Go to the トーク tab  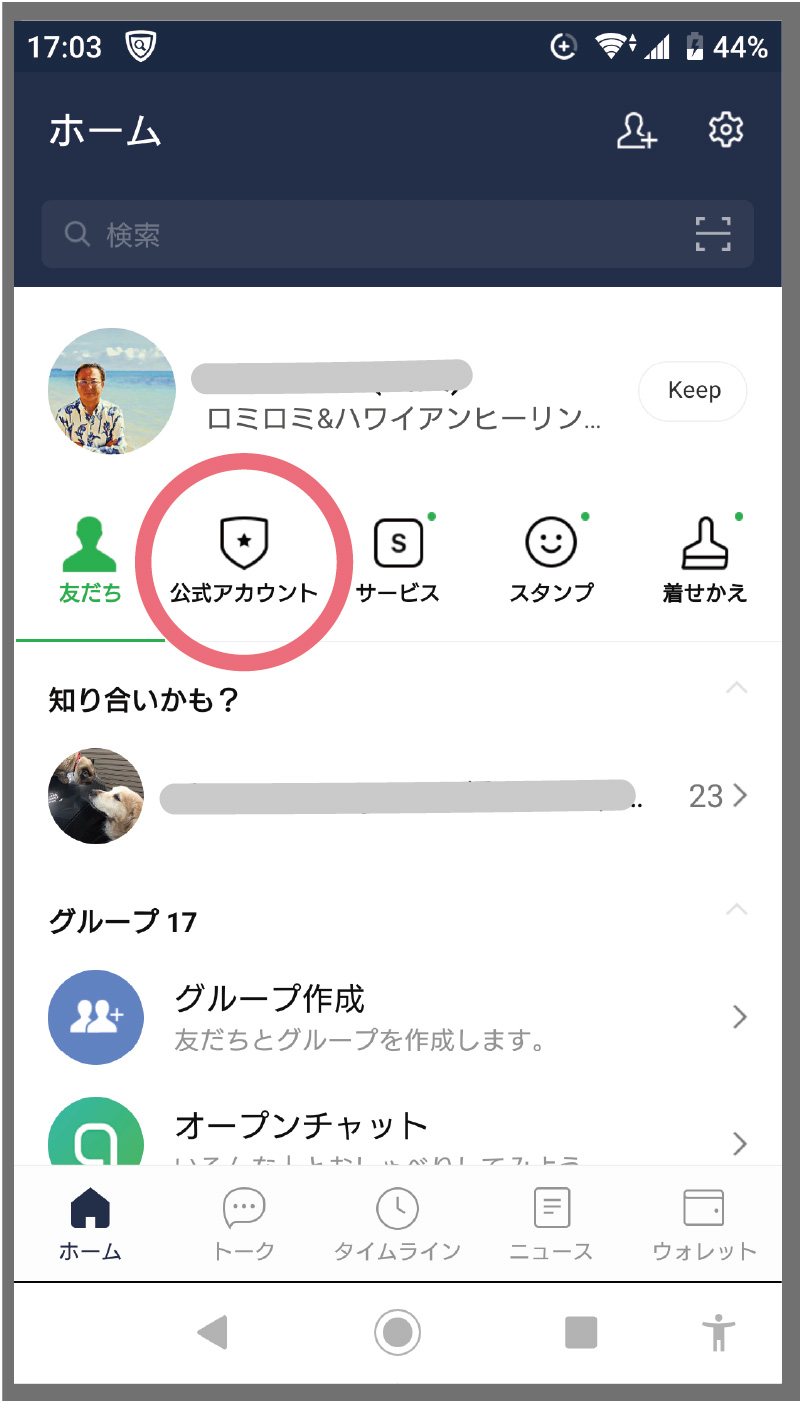243,1224
